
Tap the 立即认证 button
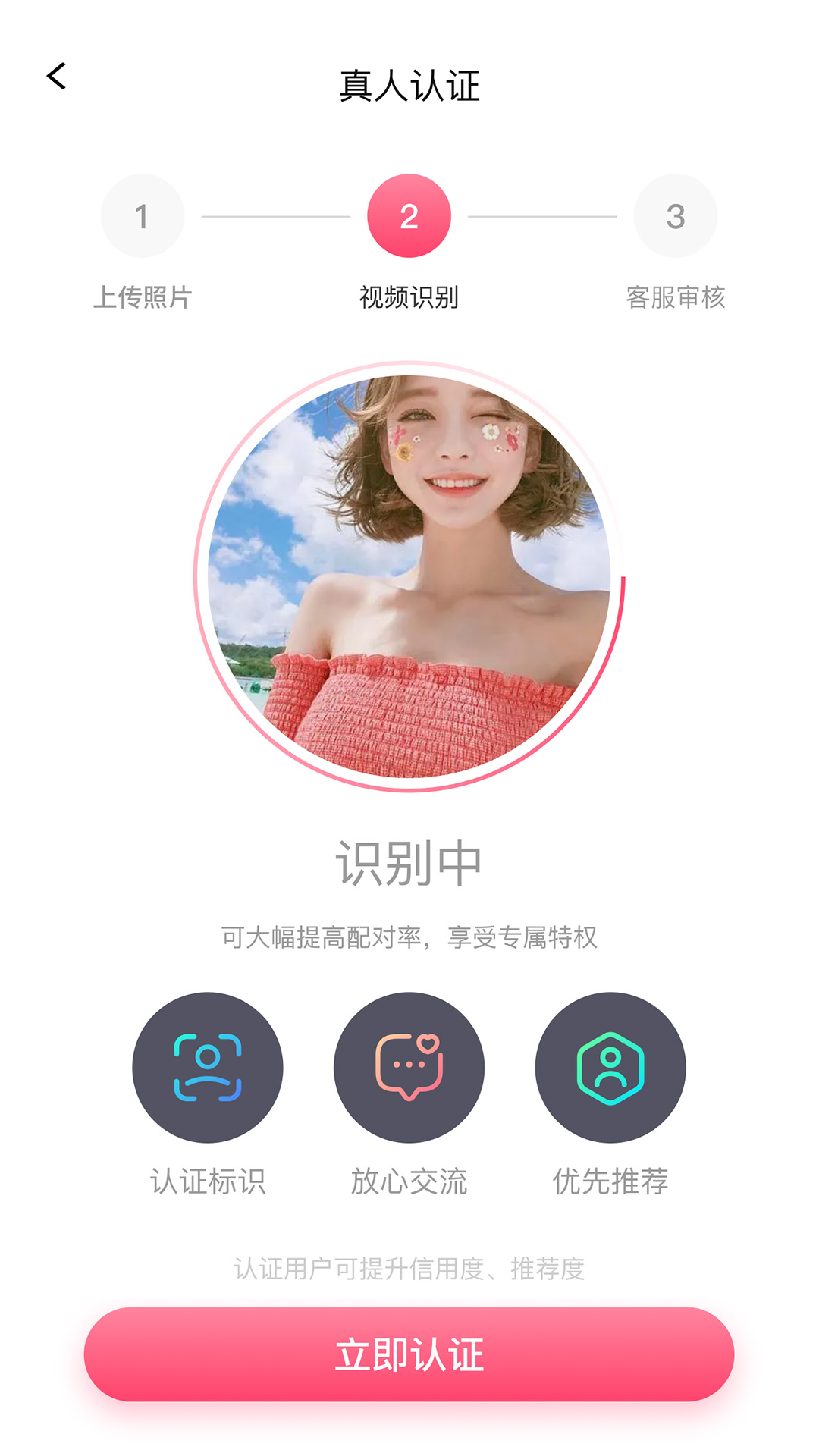[409, 1354]
